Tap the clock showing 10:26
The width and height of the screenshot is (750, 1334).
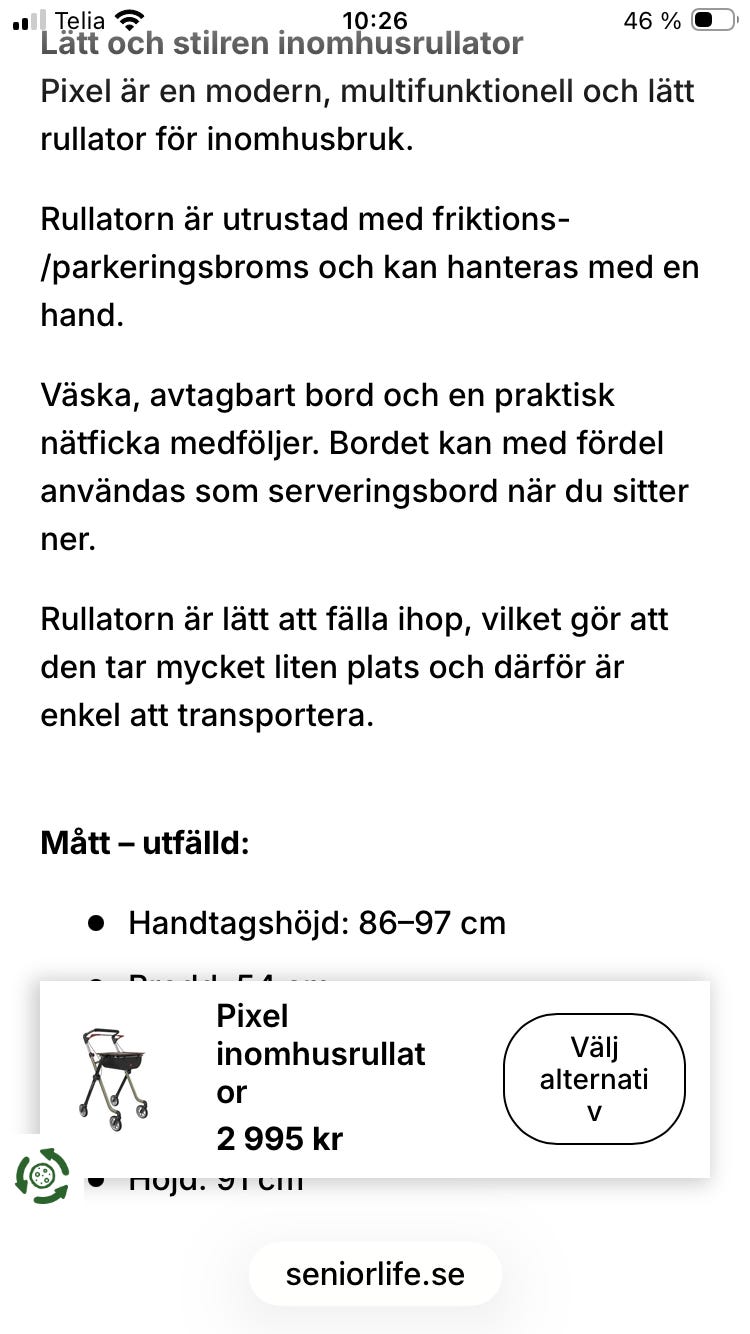[x=375, y=20]
